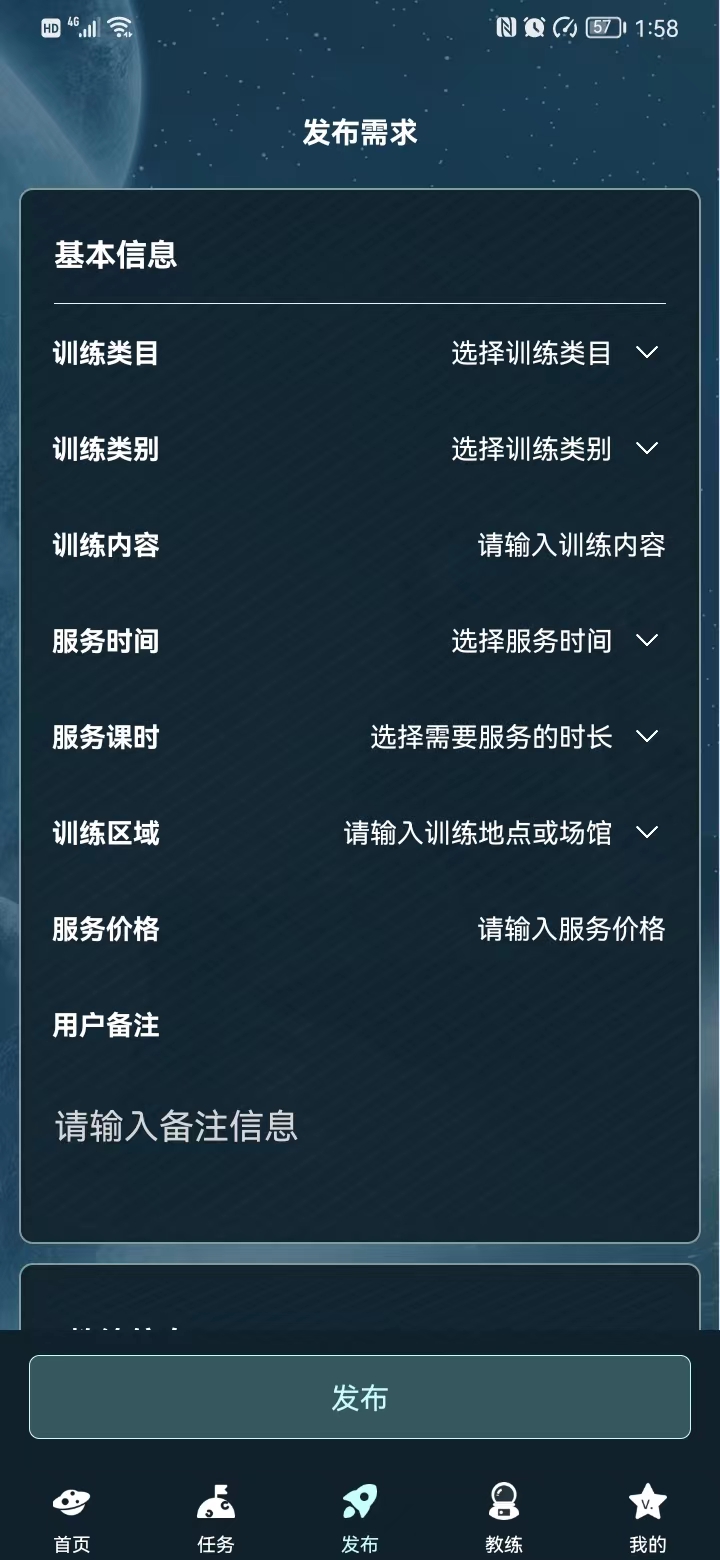Viewport: 720px width, 1560px height.
Task: Open the 选择需要服务的时长 dropdown
Action: [514, 737]
